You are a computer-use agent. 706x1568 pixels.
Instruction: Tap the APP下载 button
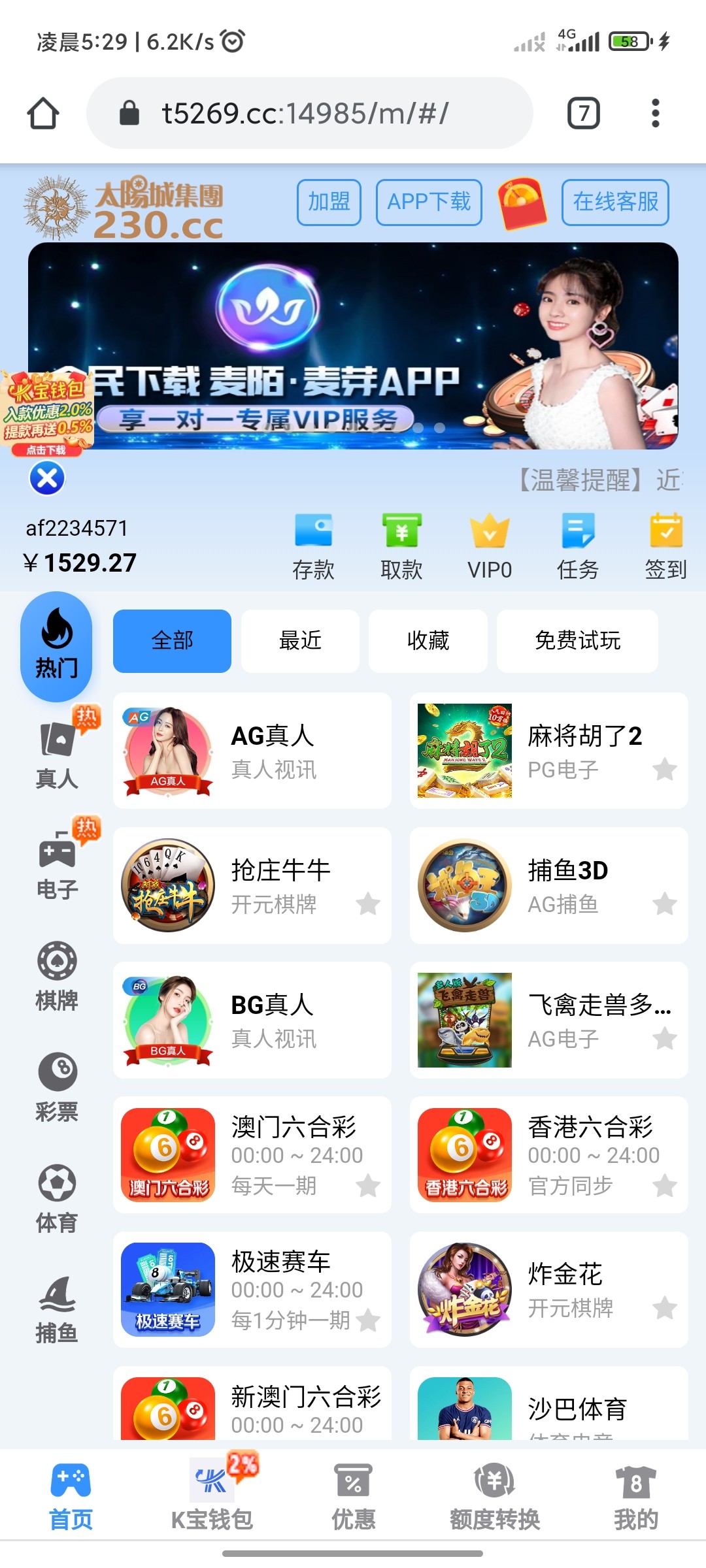429,203
